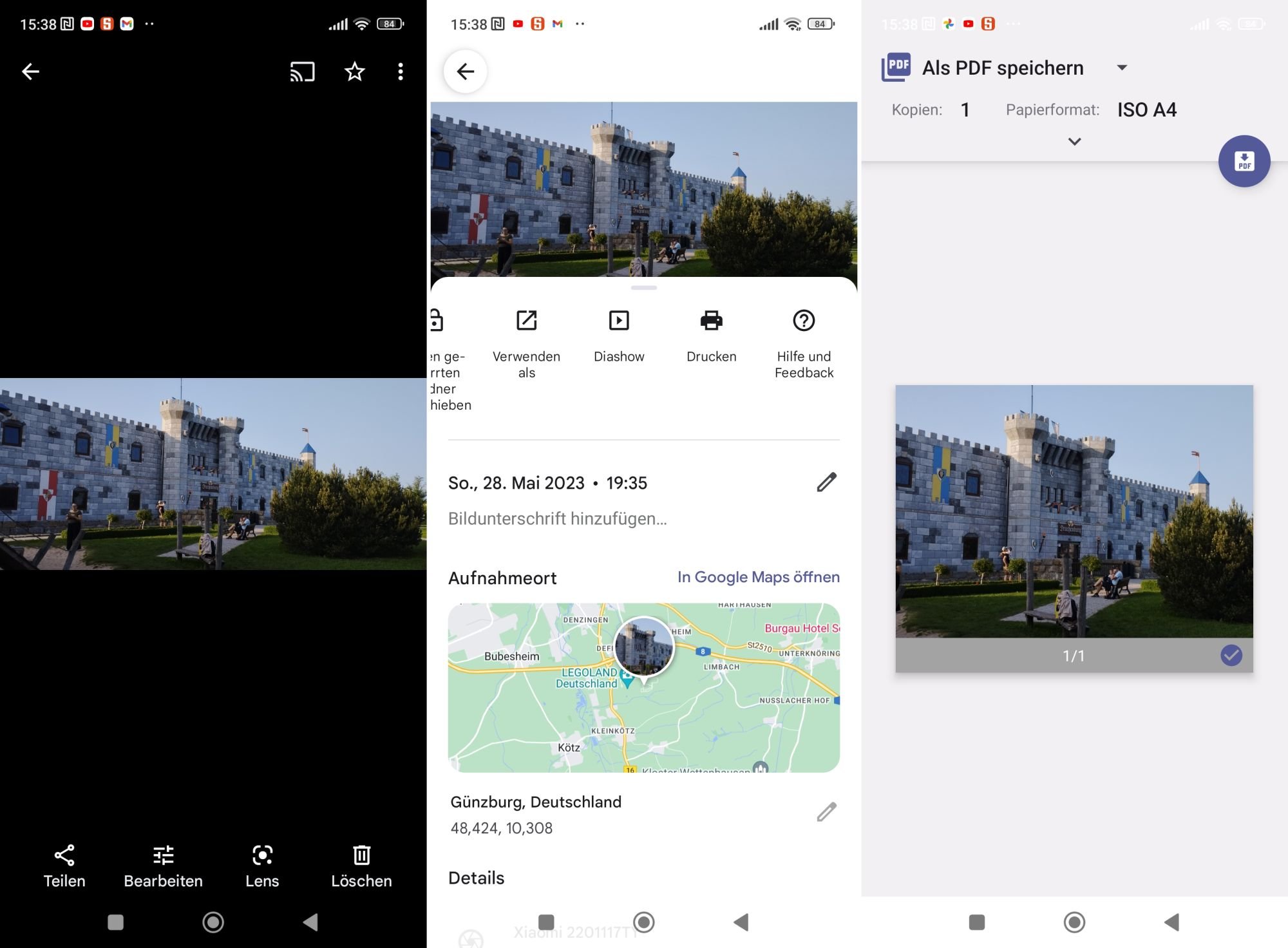Change the Papierformat ISO A4 setting
Viewport: 1288px width, 948px height.
click(x=1146, y=109)
